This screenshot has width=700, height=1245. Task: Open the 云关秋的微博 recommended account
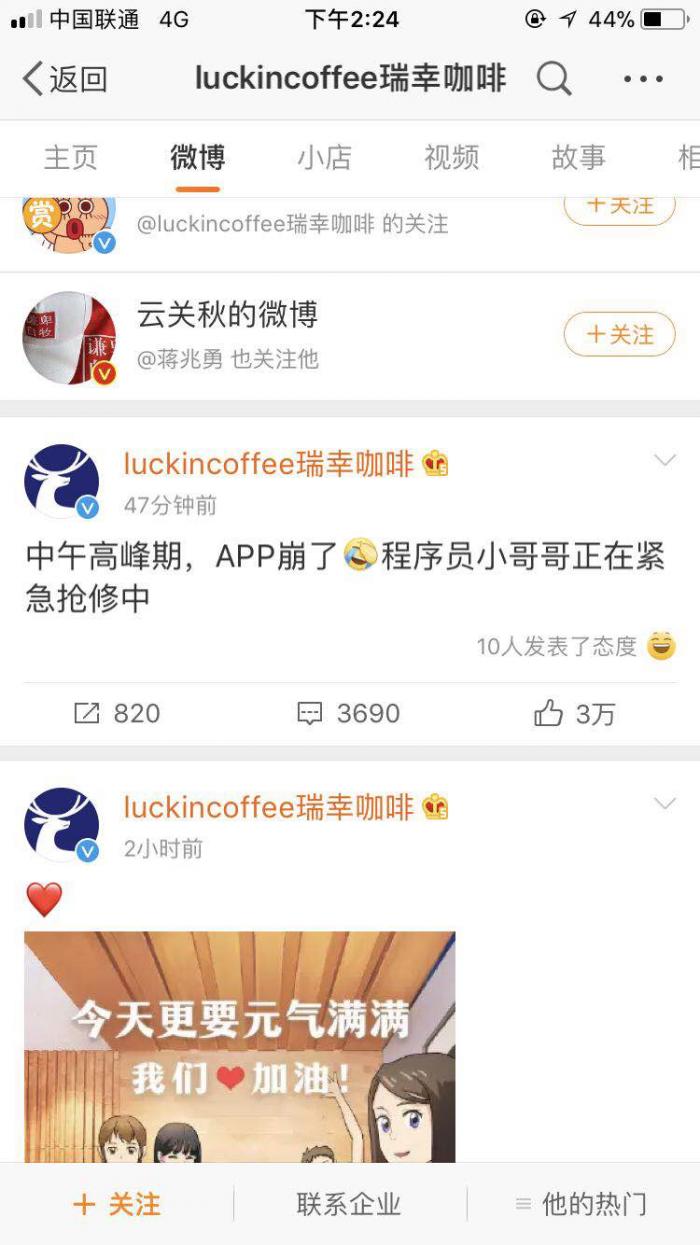(x=227, y=316)
